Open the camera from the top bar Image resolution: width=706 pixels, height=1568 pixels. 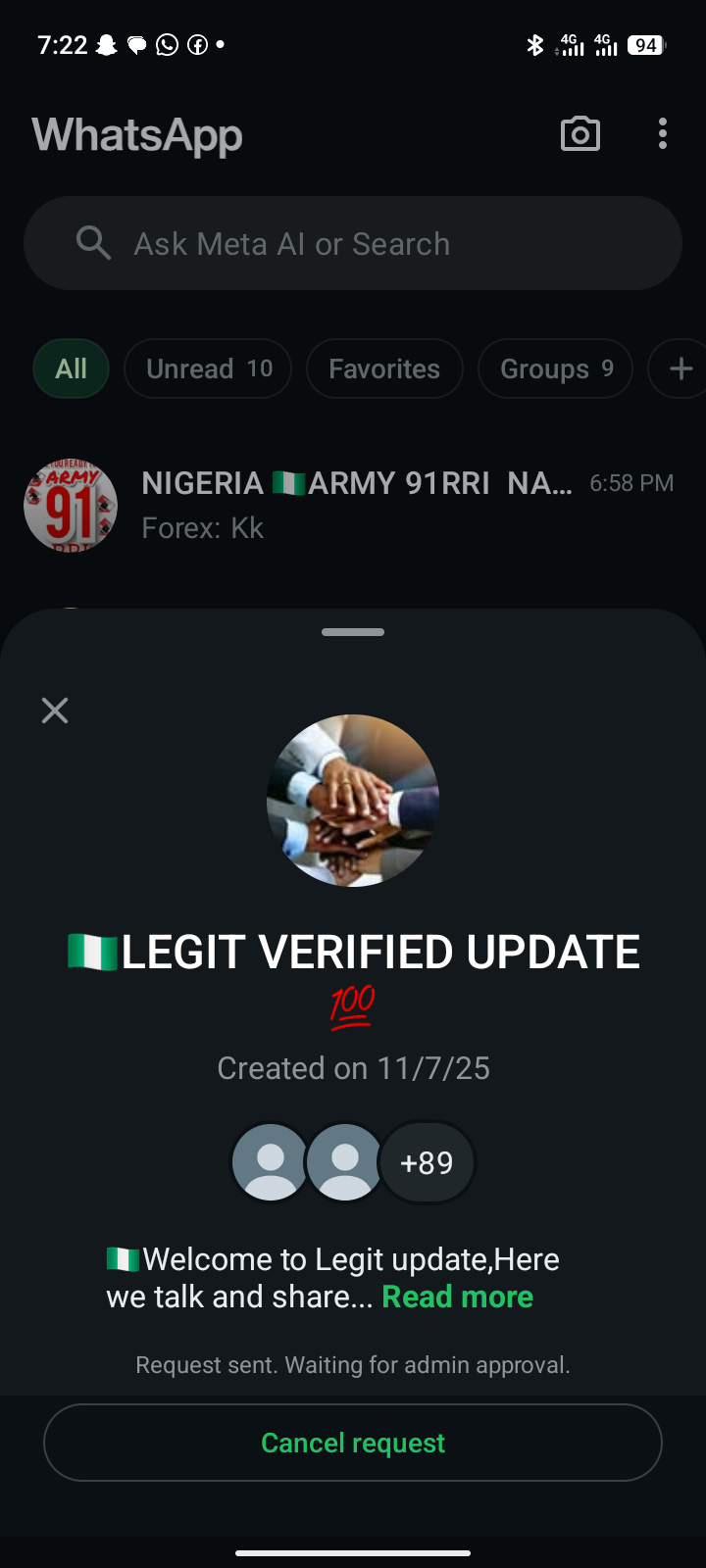tap(580, 134)
